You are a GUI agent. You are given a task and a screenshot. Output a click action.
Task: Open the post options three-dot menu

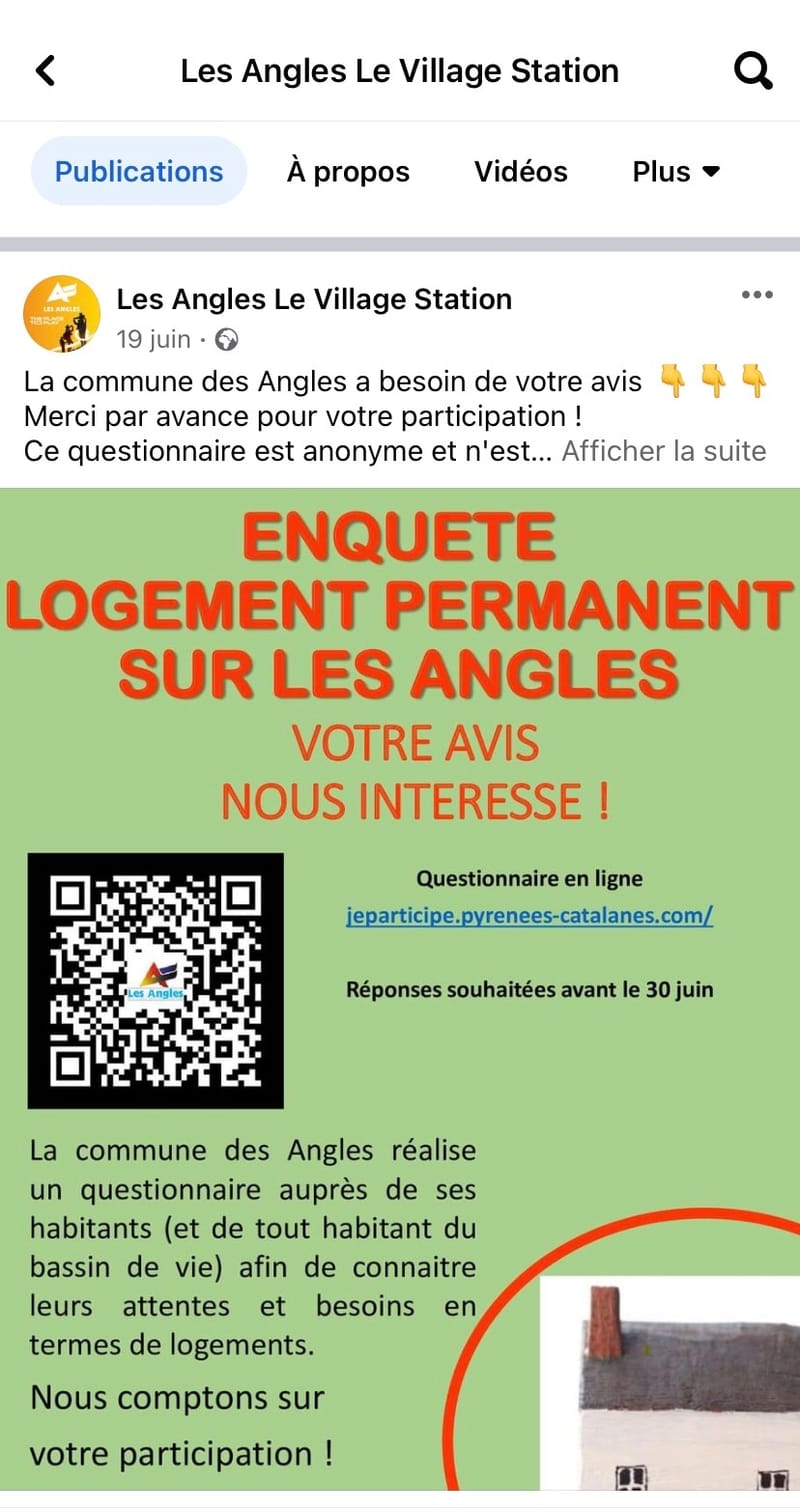coord(757,294)
